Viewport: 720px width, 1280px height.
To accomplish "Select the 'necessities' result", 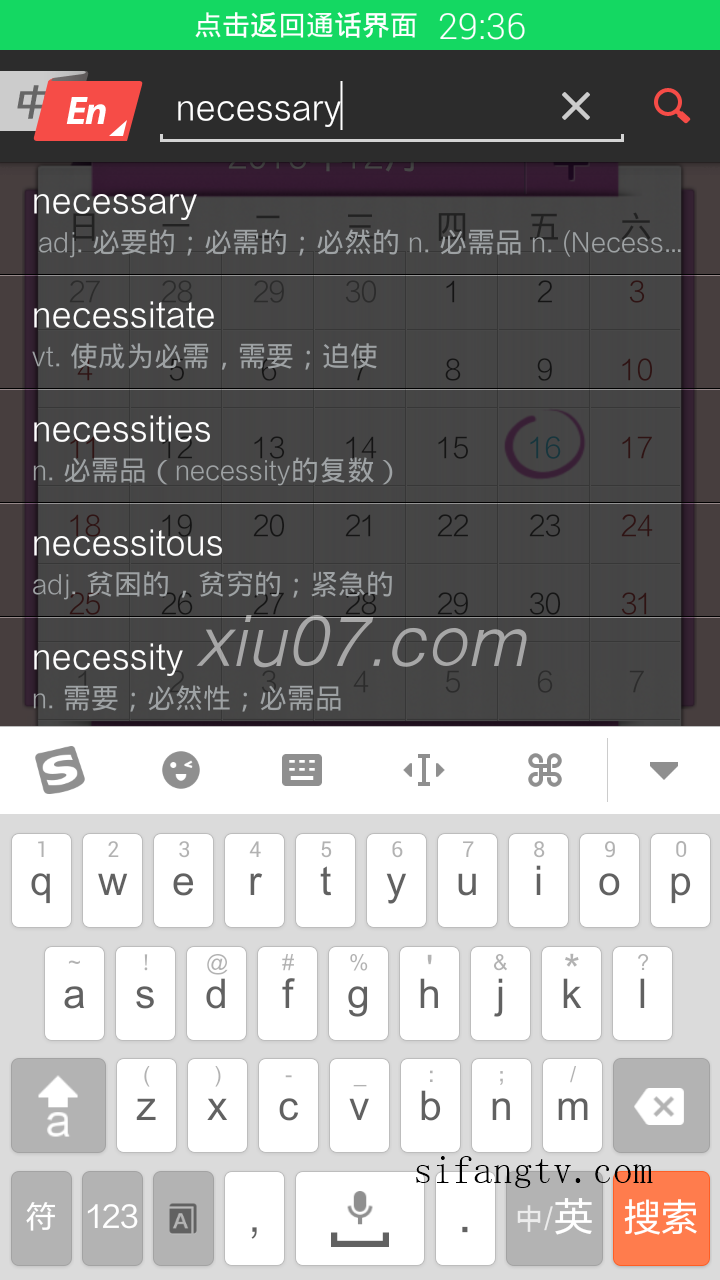I will [360, 447].
